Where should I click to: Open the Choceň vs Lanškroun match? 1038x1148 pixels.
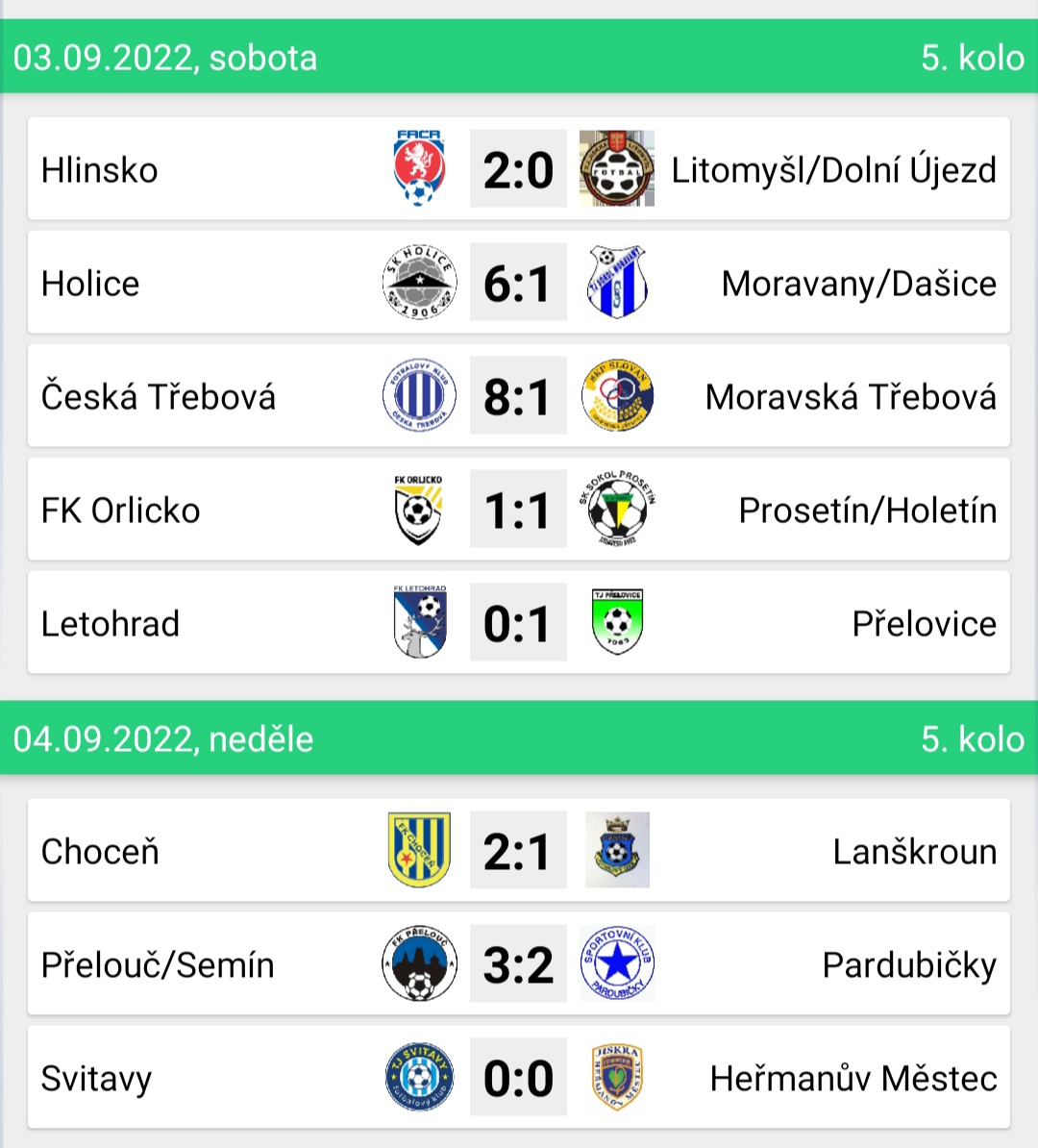[x=518, y=851]
